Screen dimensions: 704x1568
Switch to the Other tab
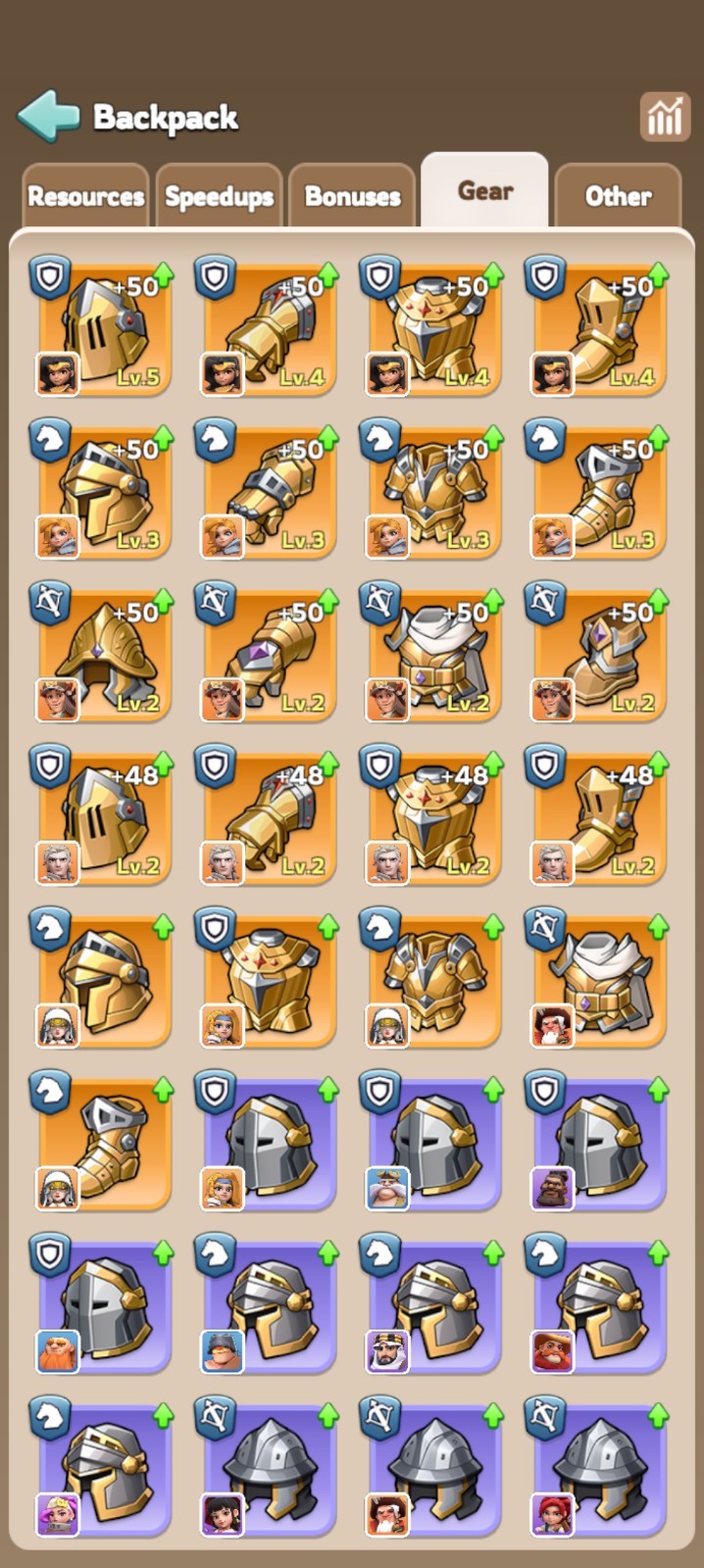618,196
